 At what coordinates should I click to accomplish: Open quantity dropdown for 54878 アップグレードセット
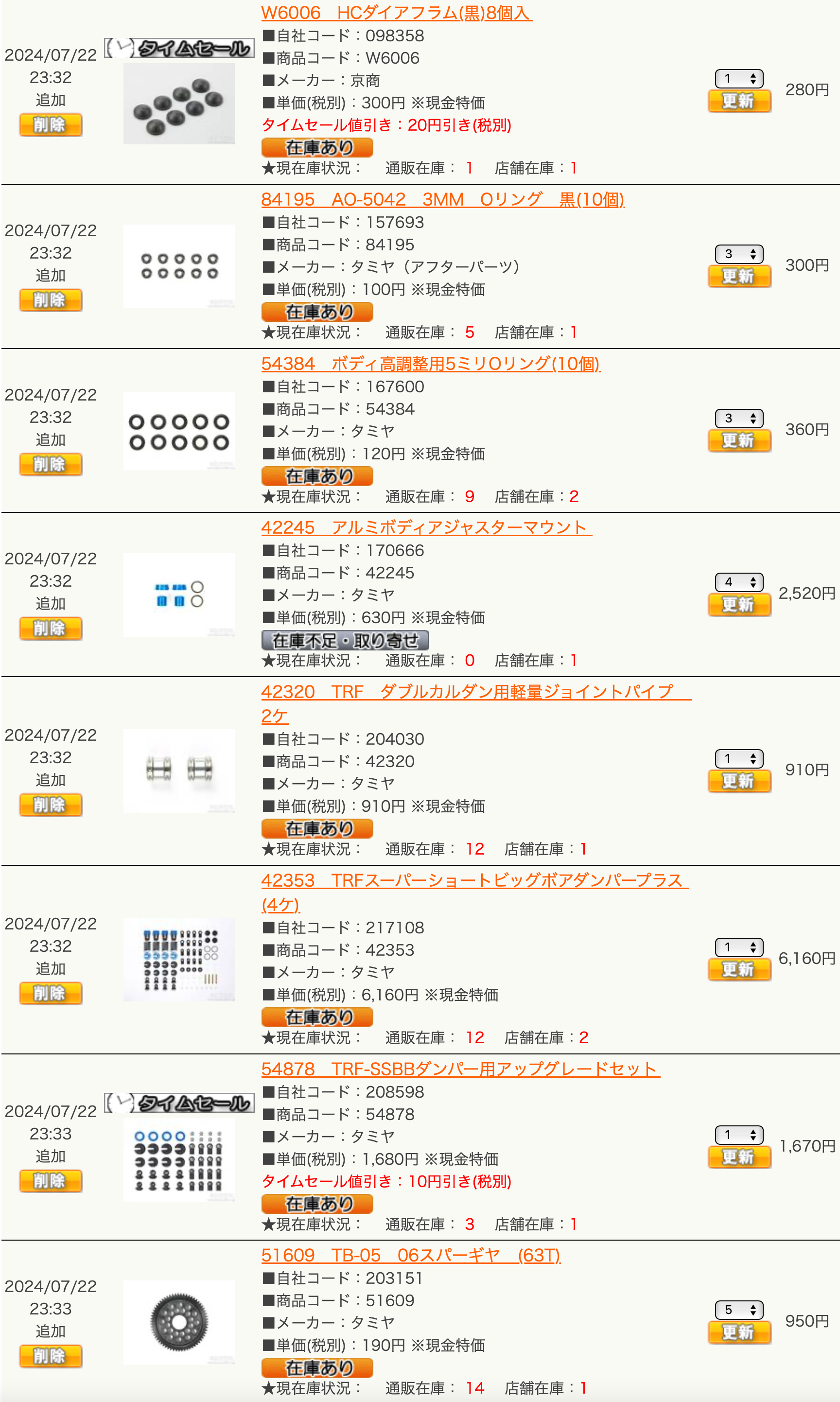click(739, 1135)
